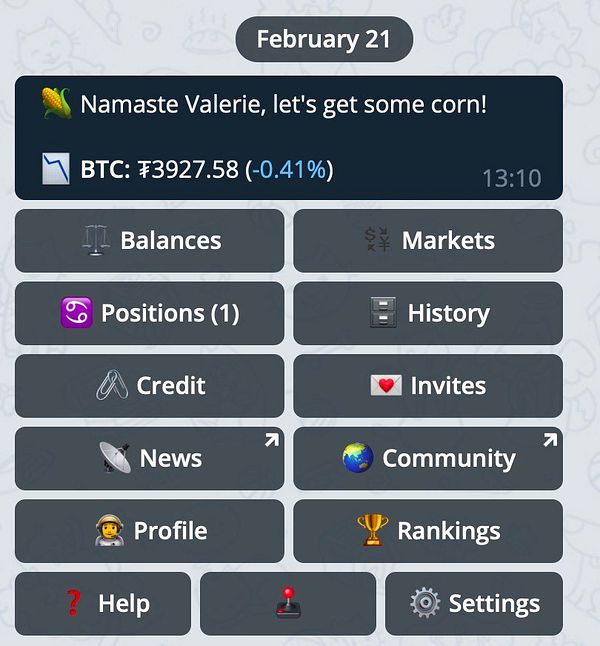Screen dimensions: 600x646
Task: Tap the joystick game button
Action: (x=288, y=604)
